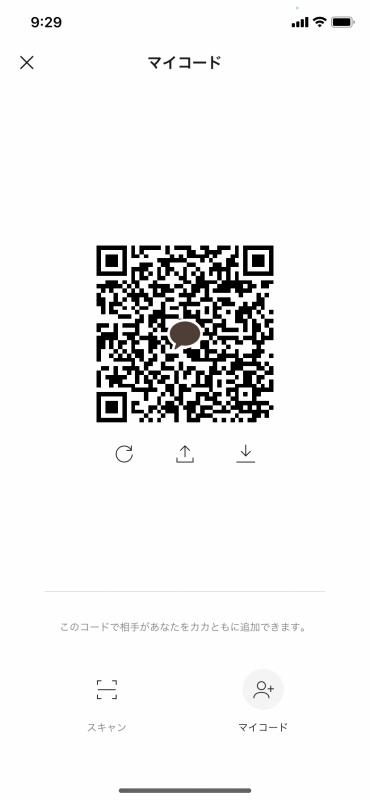The width and height of the screenshot is (370, 800).
Task: Refresh the QR code
Action: click(x=124, y=454)
